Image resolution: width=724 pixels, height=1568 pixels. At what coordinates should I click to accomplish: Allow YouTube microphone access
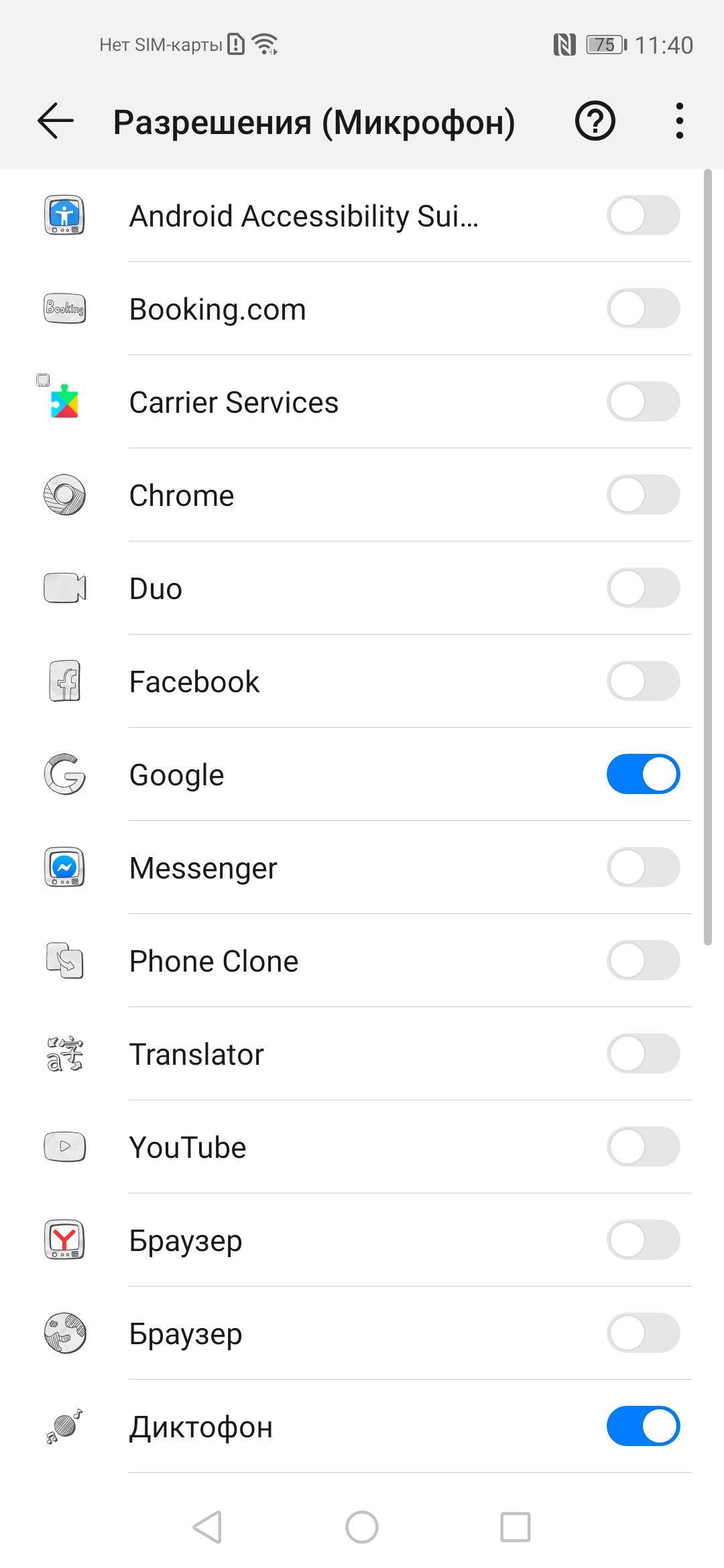pyautogui.click(x=643, y=1147)
